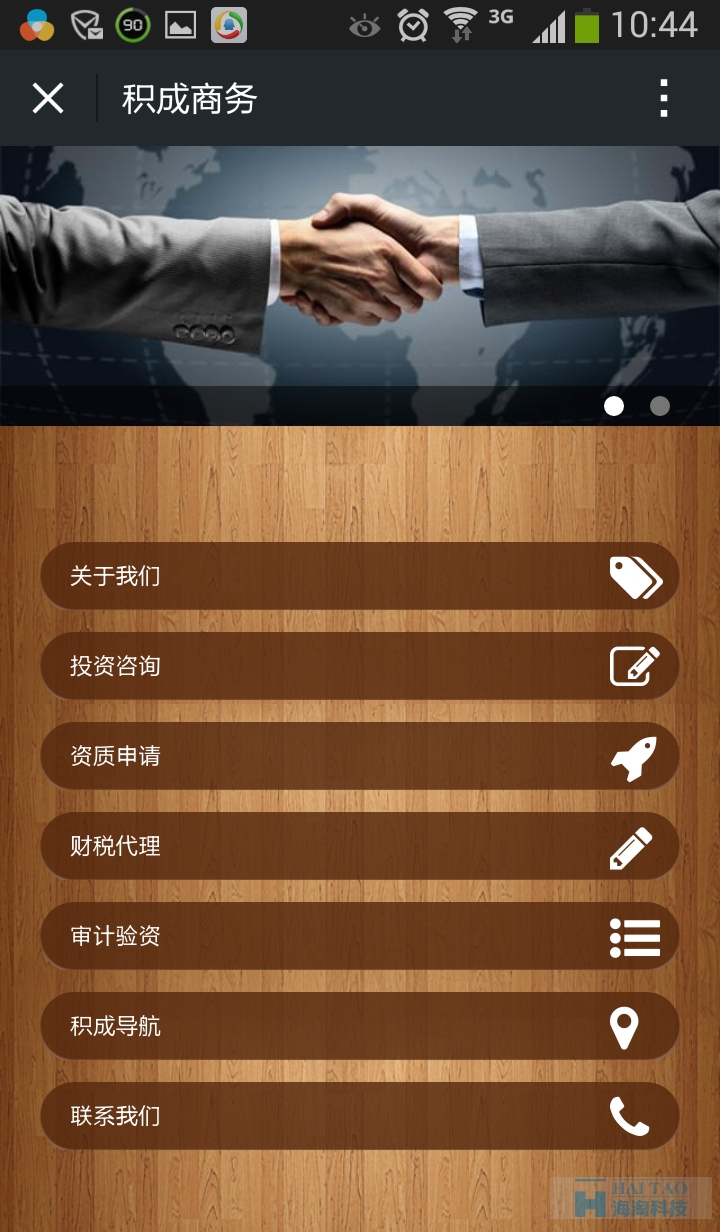
Task: Open 联系我们 contact page
Action: click(x=360, y=1116)
